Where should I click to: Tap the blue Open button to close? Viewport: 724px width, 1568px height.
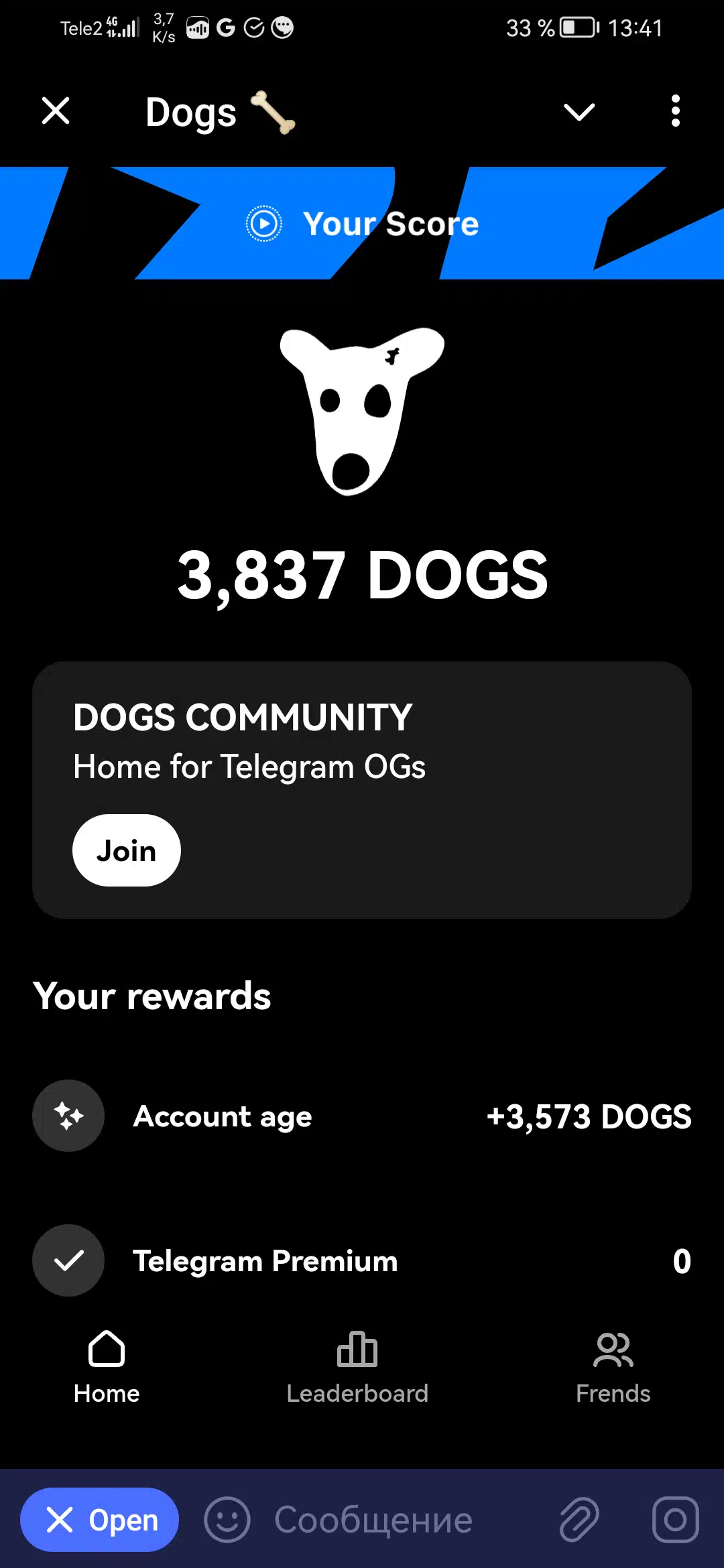tap(100, 1520)
